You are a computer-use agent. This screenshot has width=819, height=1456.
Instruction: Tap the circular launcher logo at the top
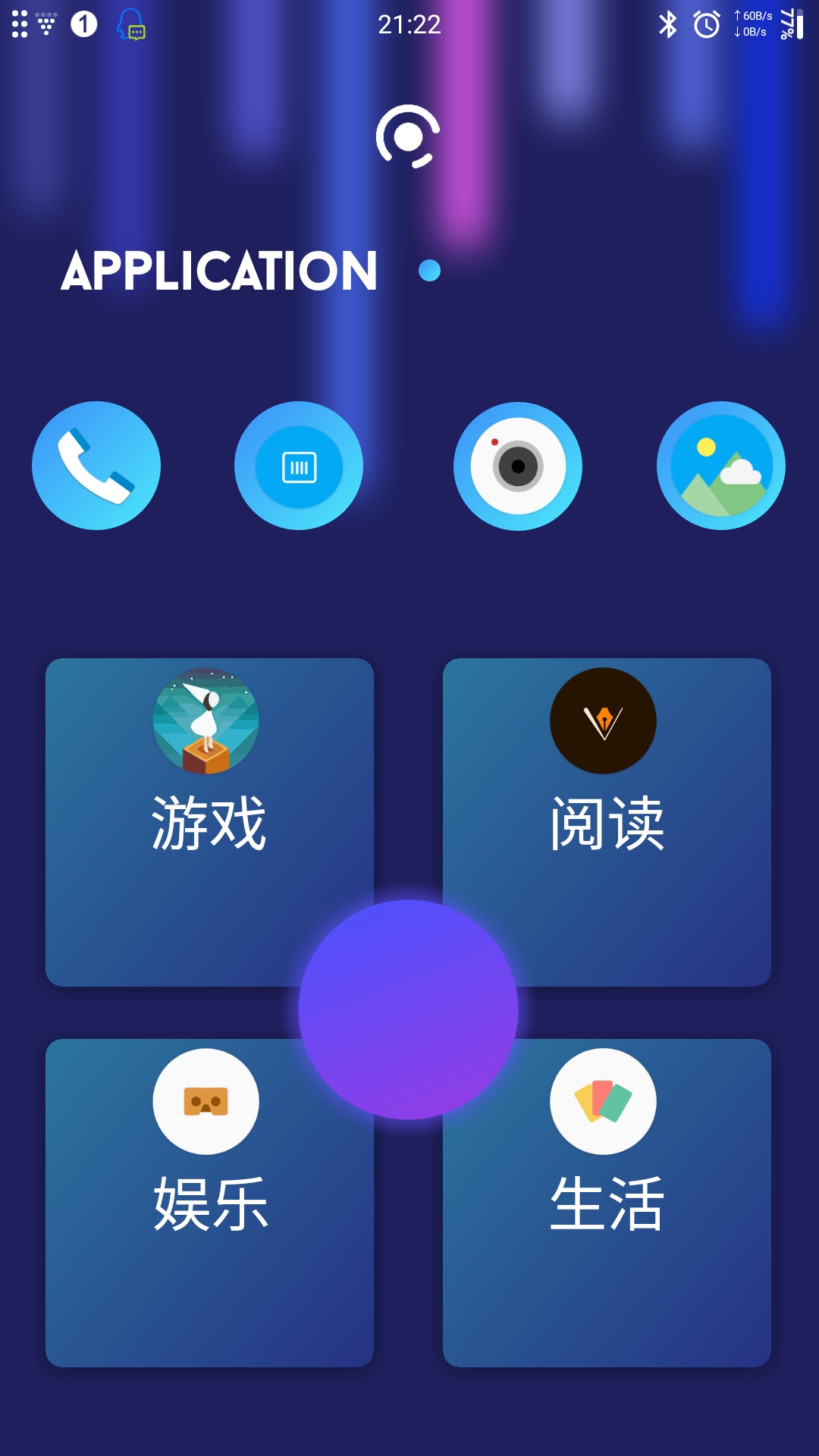point(409,136)
